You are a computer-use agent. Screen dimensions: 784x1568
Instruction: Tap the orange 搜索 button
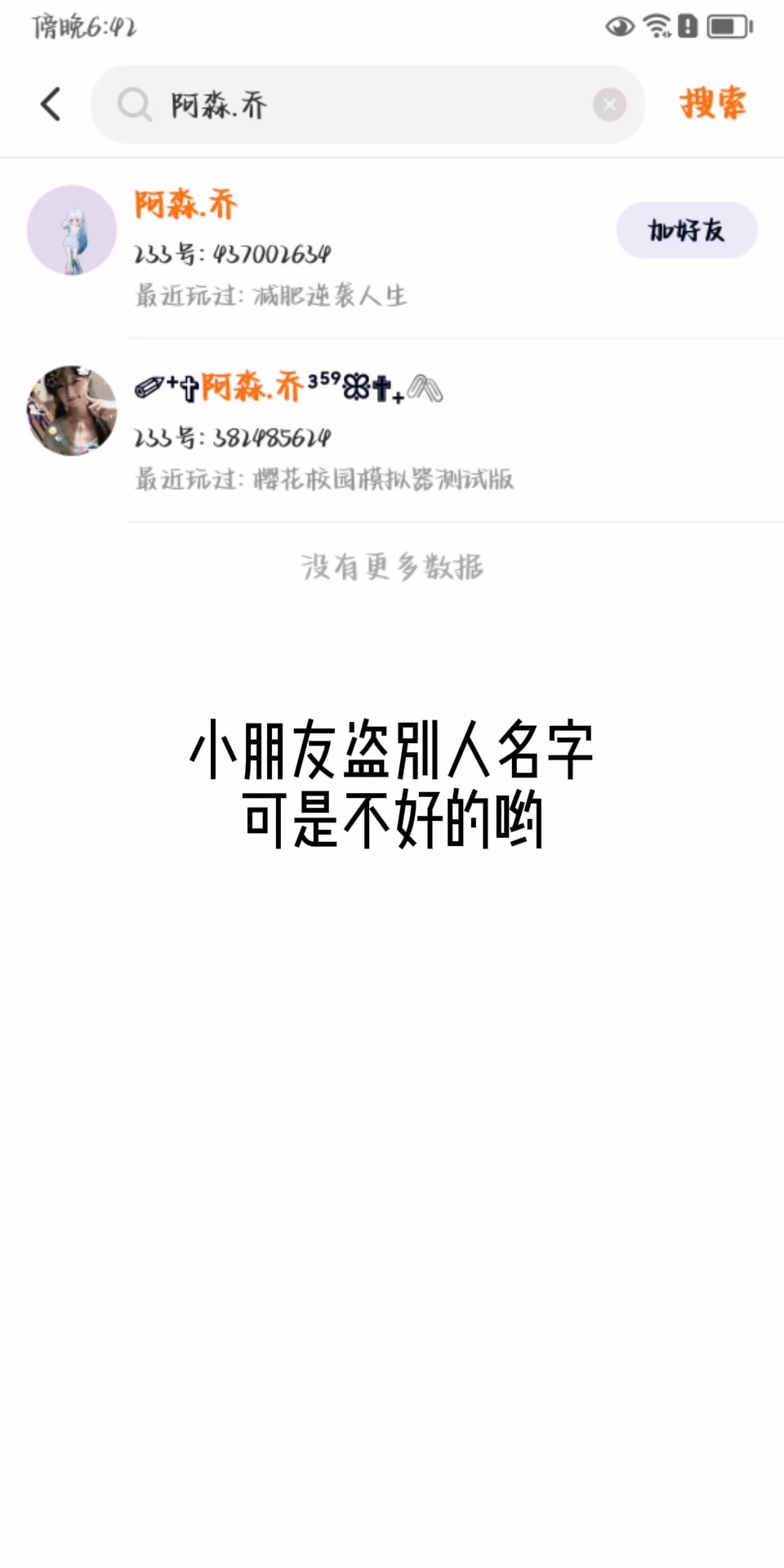(712, 104)
